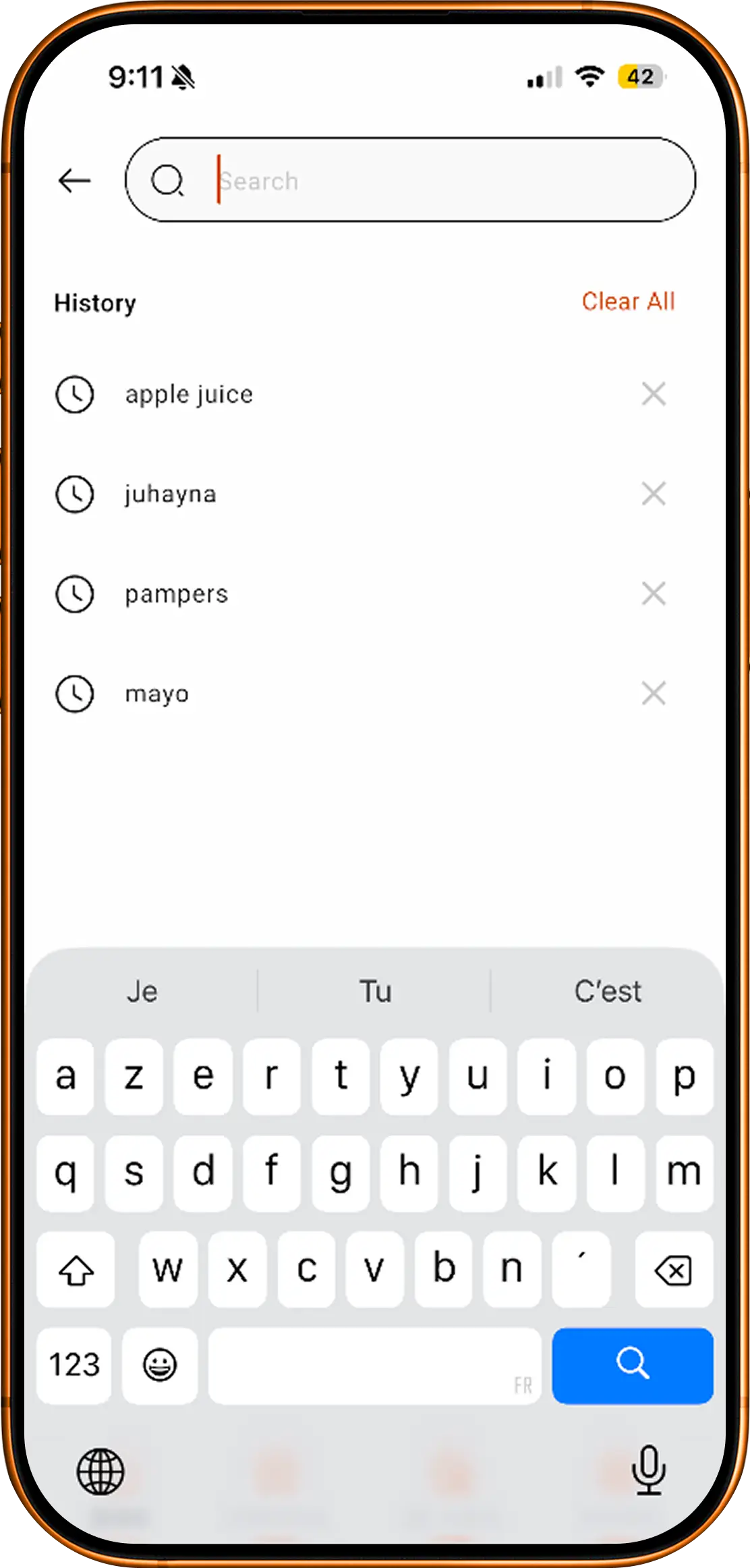This screenshot has width=750, height=1568.
Task: Switch keyboard language with globe icon
Action: pos(100,1472)
